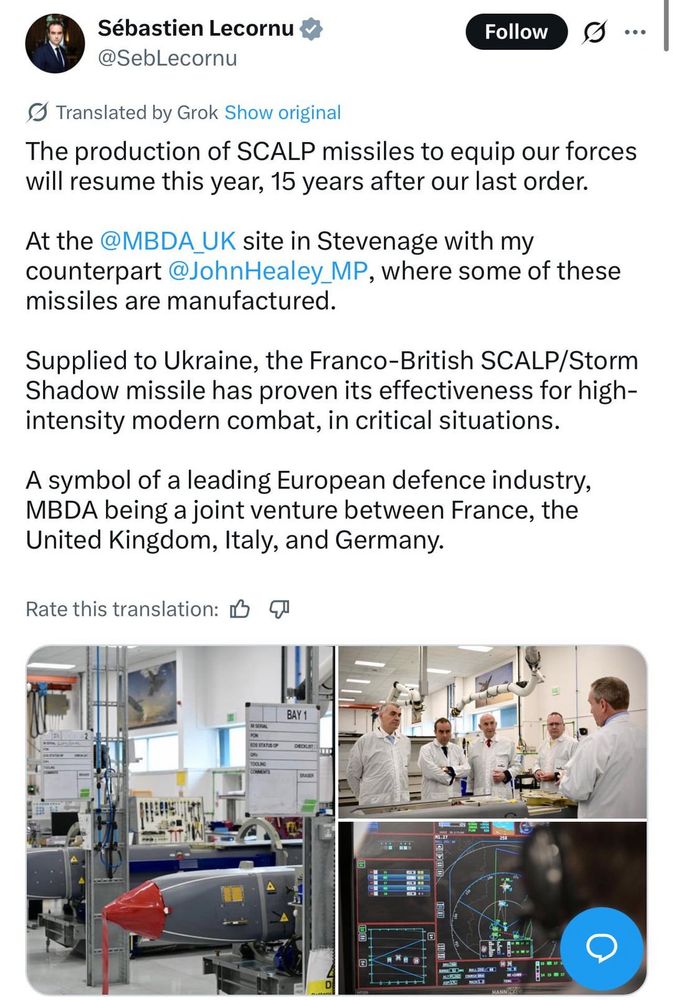Open photo of men in white coats
673x1000 pixels.
pos(492,731)
